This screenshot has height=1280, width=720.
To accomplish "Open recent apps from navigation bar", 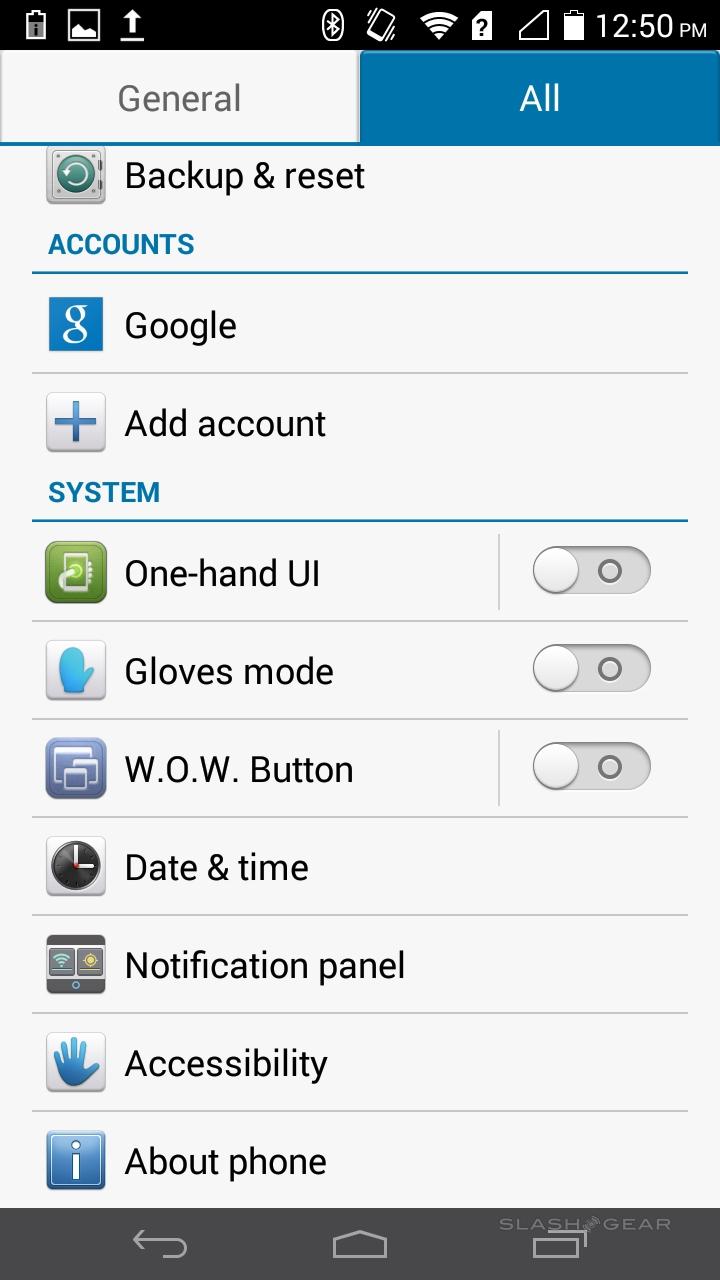I will [x=559, y=1244].
